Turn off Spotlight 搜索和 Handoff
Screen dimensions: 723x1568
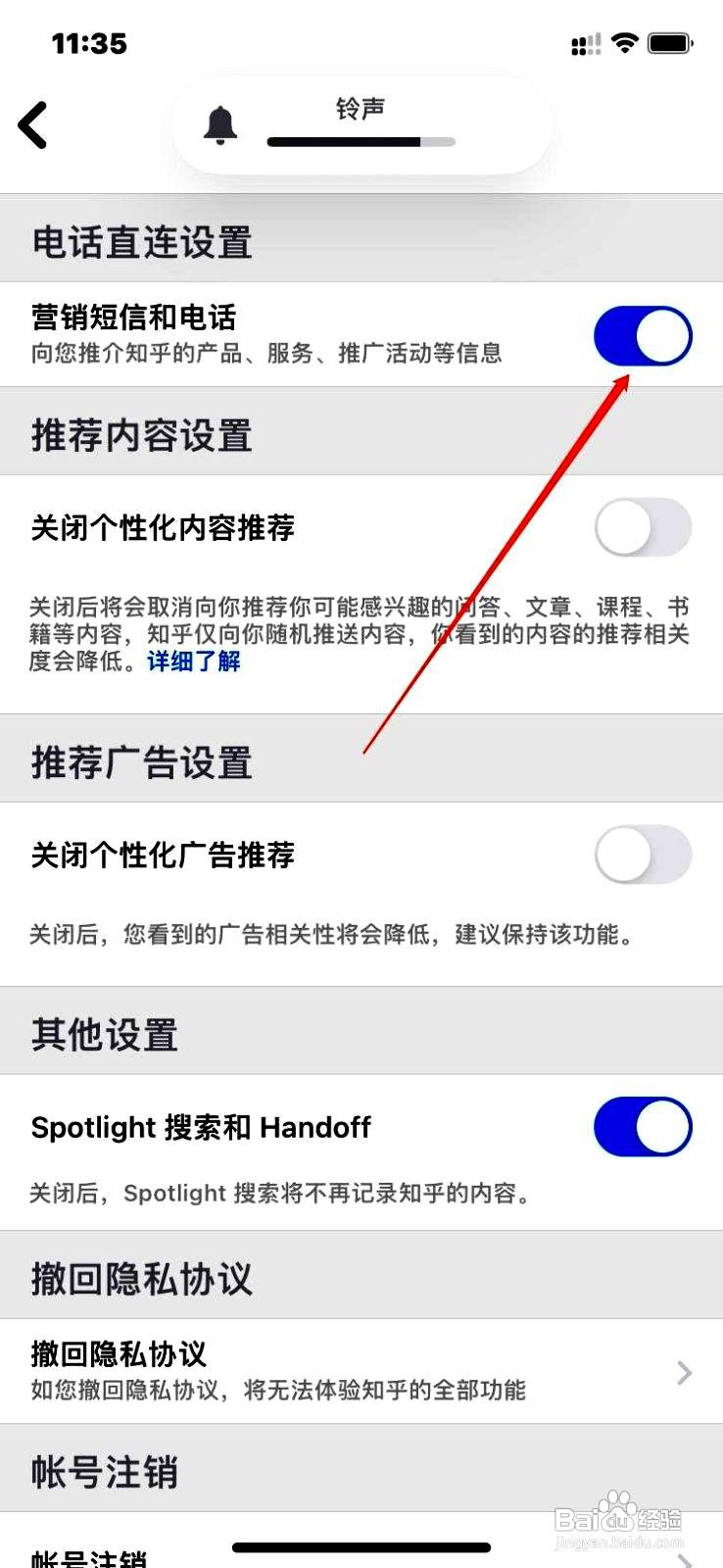coord(643,1127)
